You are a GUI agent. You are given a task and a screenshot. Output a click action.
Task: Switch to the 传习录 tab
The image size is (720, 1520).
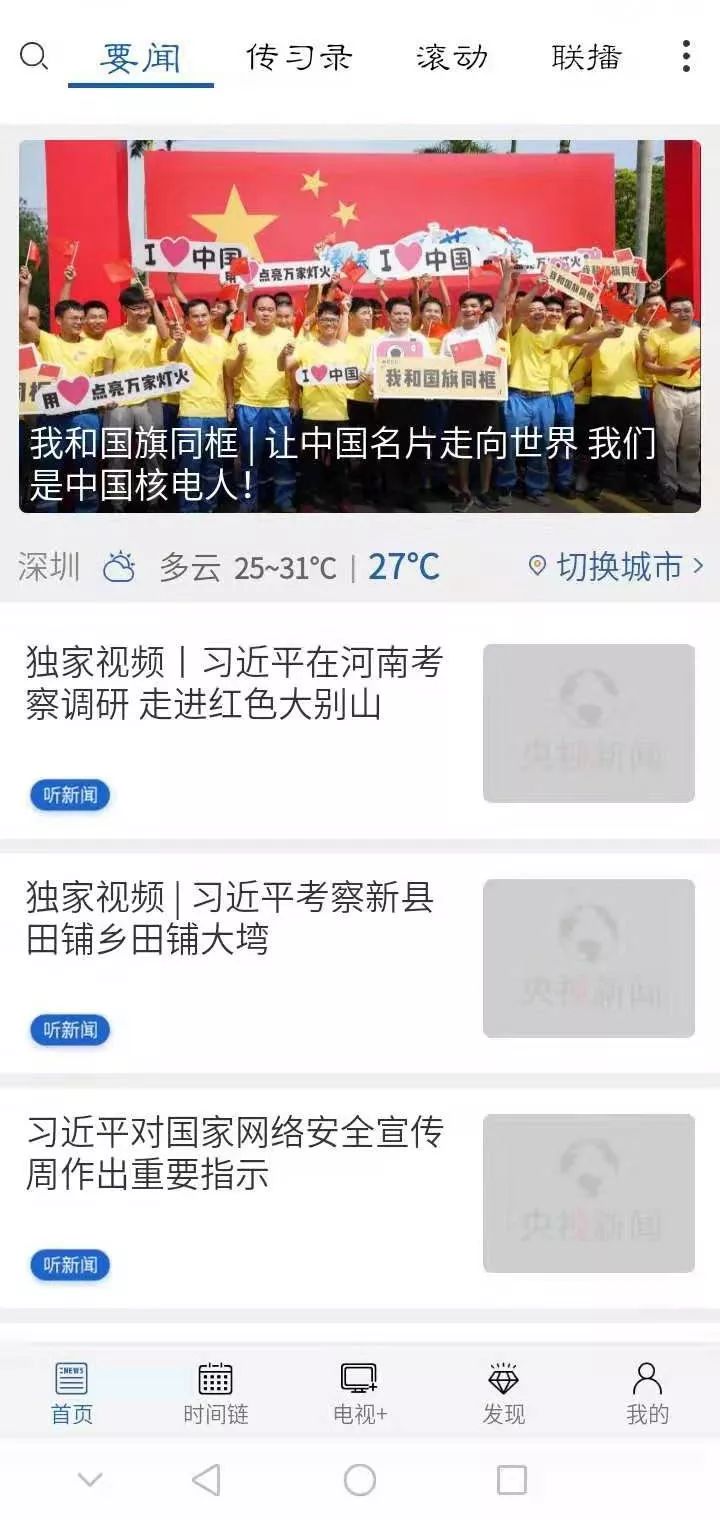(x=299, y=57)
